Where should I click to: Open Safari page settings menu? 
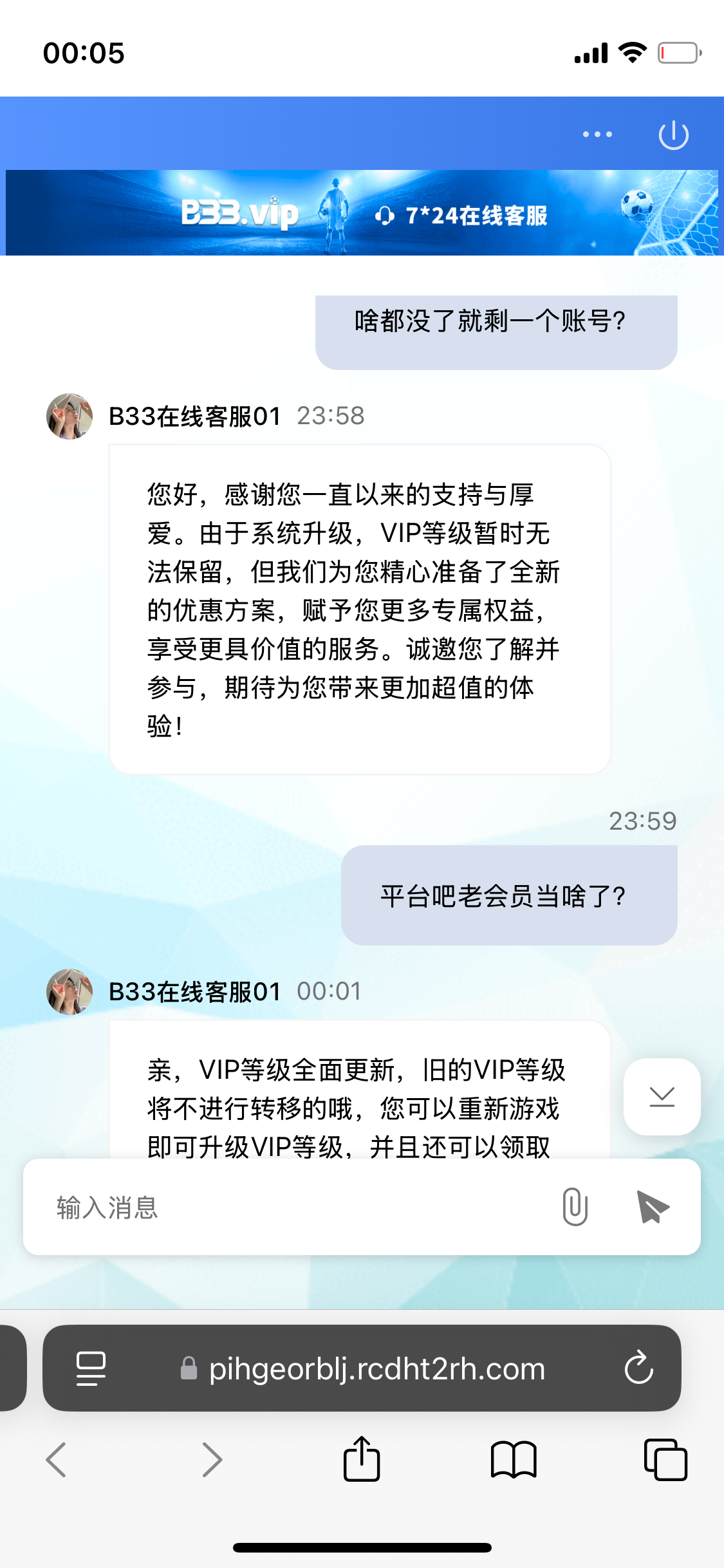[x=91, y=1368]
